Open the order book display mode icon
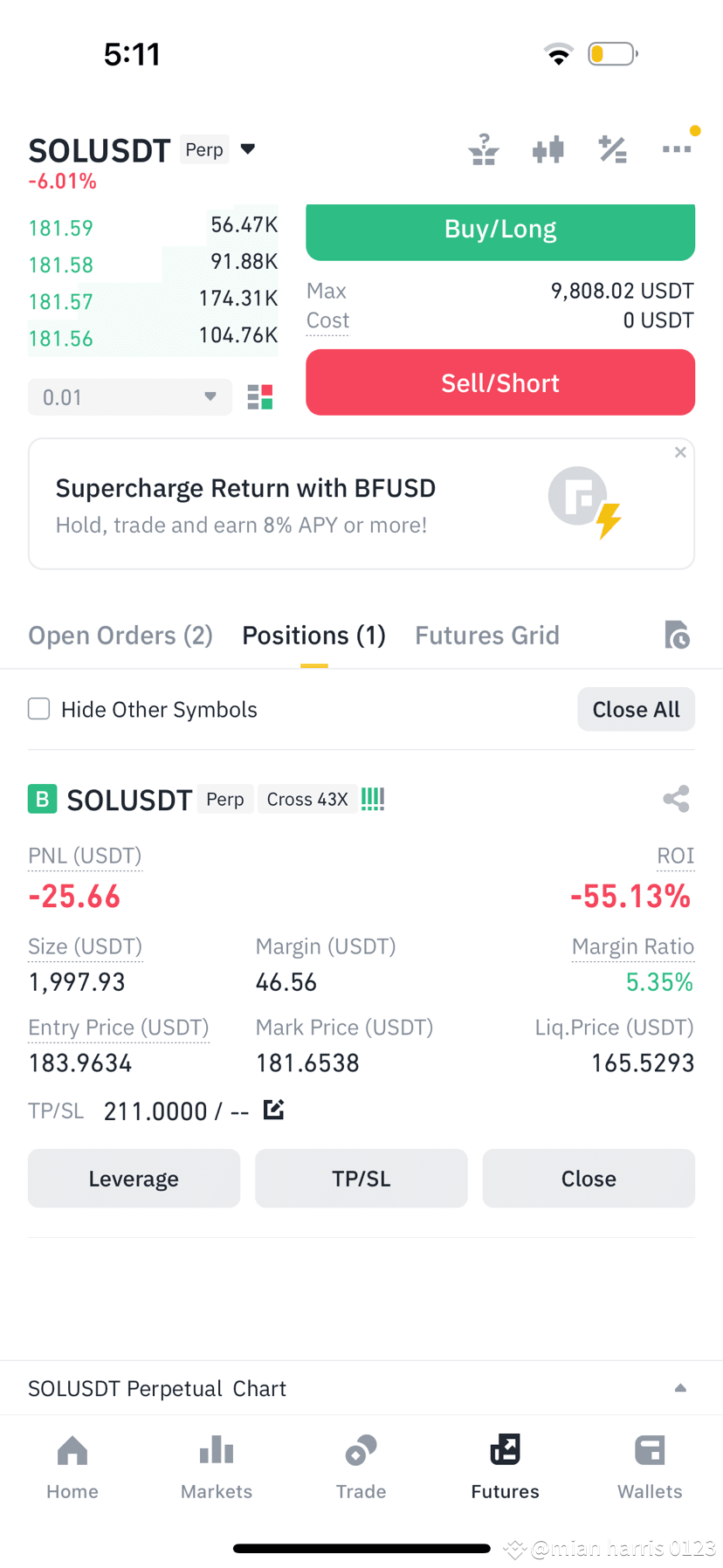This screenshot has height=1568, width=723. coord(258,396)
